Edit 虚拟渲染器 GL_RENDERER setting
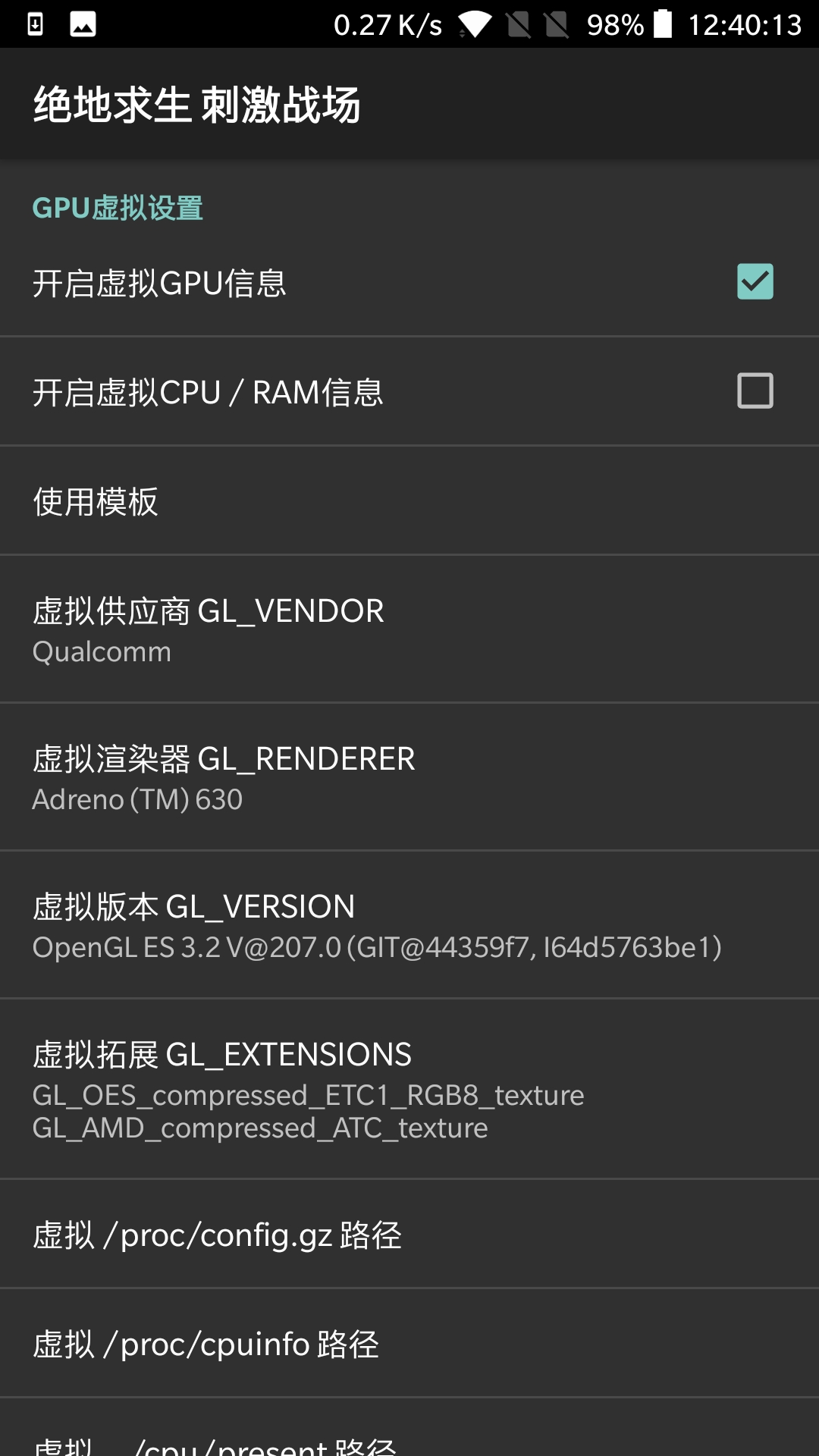This screenshot has height=1456, width=819. click(409, 777)
